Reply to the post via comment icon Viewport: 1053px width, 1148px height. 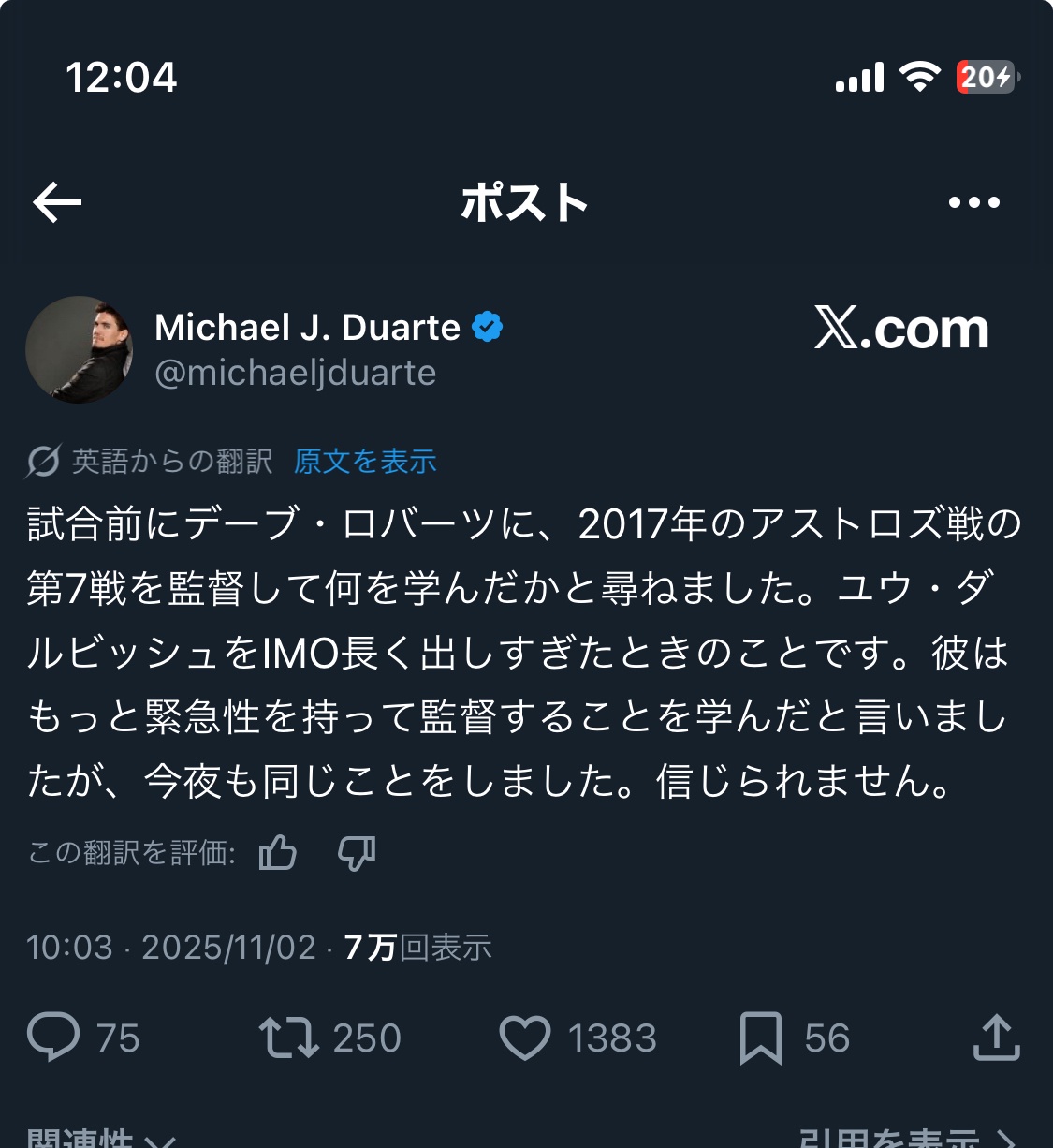[53, 1038]
